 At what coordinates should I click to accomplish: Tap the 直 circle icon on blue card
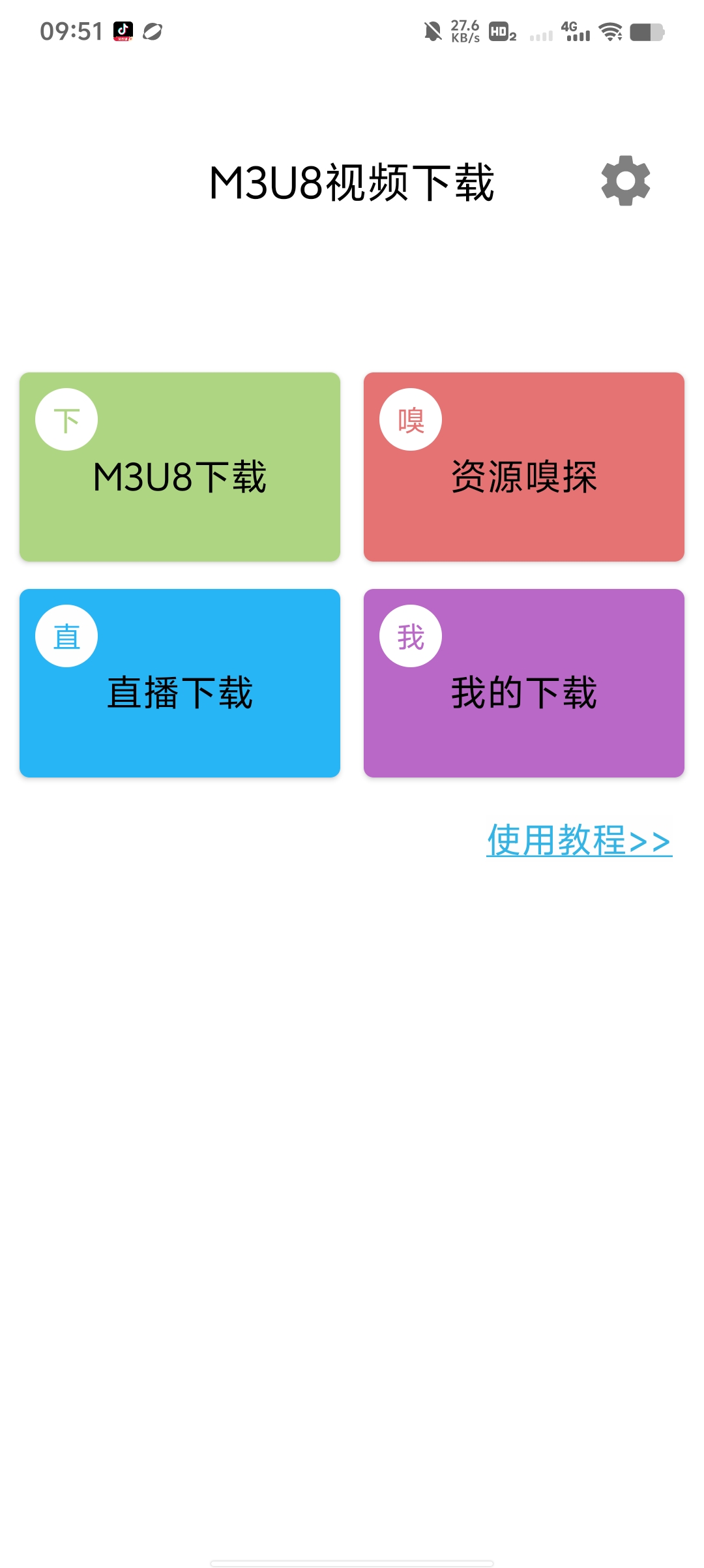coord(66,635)
